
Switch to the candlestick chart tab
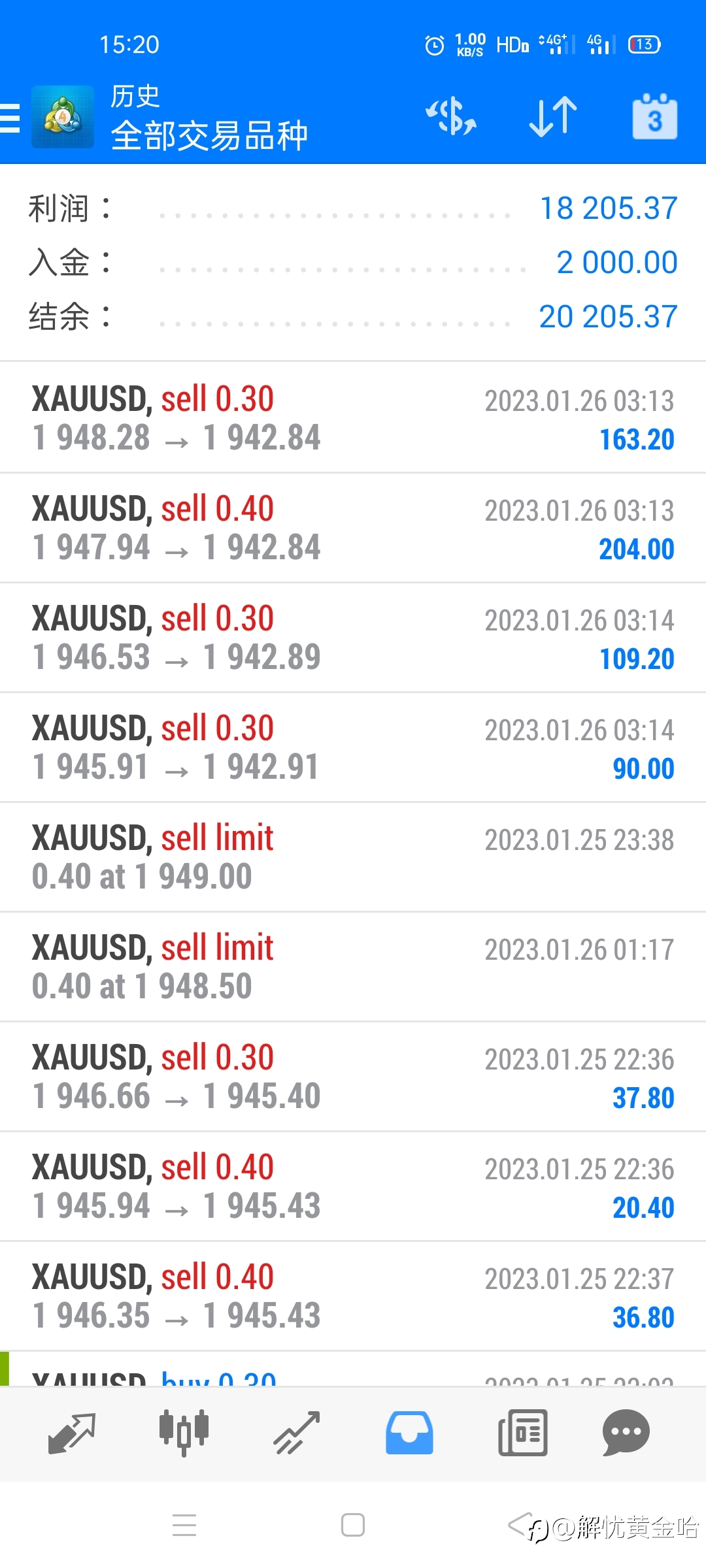tap(184, 1433)
